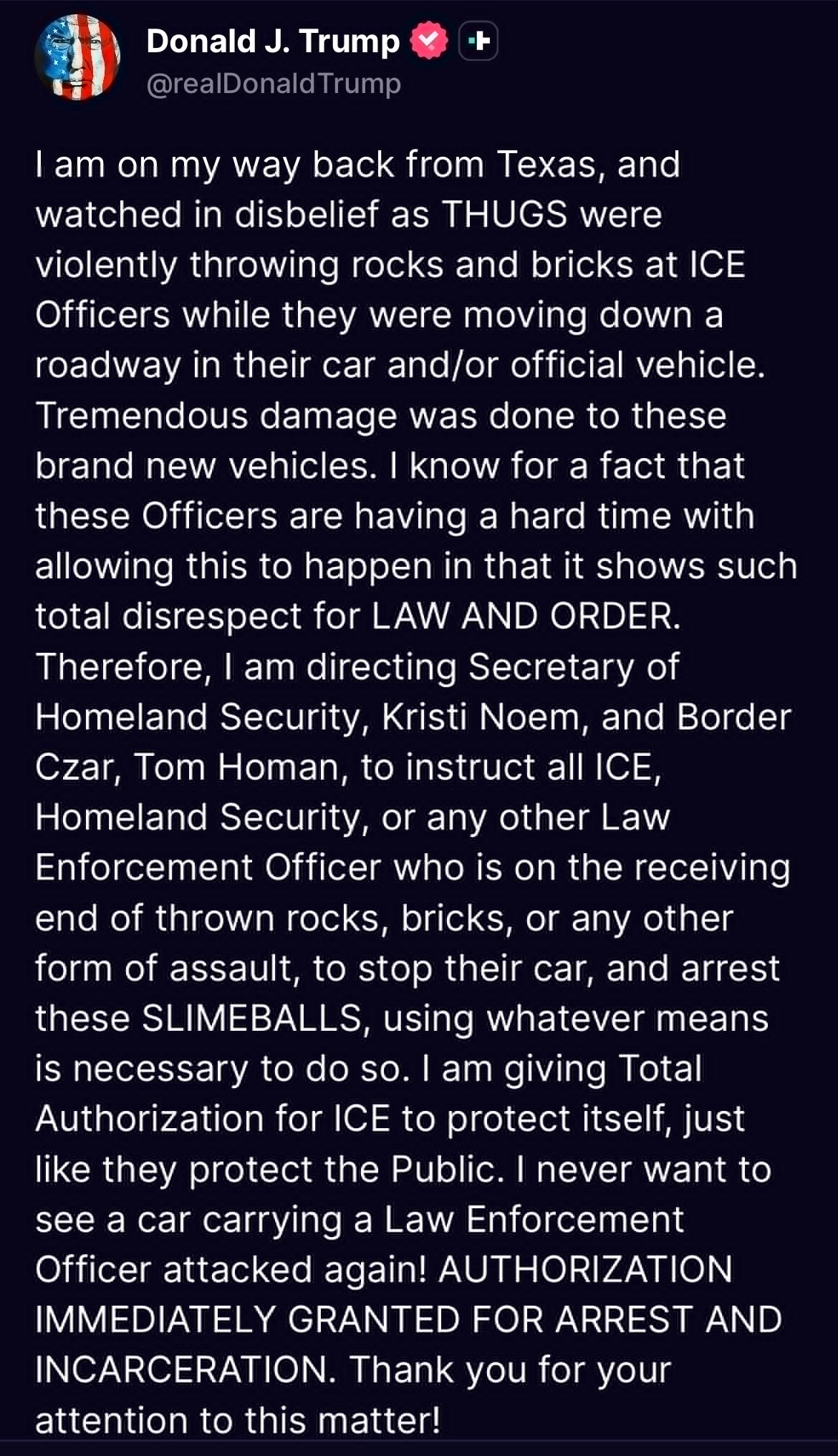Tap the plus follow button beside the name
Image resolution: width=838 pixels, height=1456 pixels.
477,42
